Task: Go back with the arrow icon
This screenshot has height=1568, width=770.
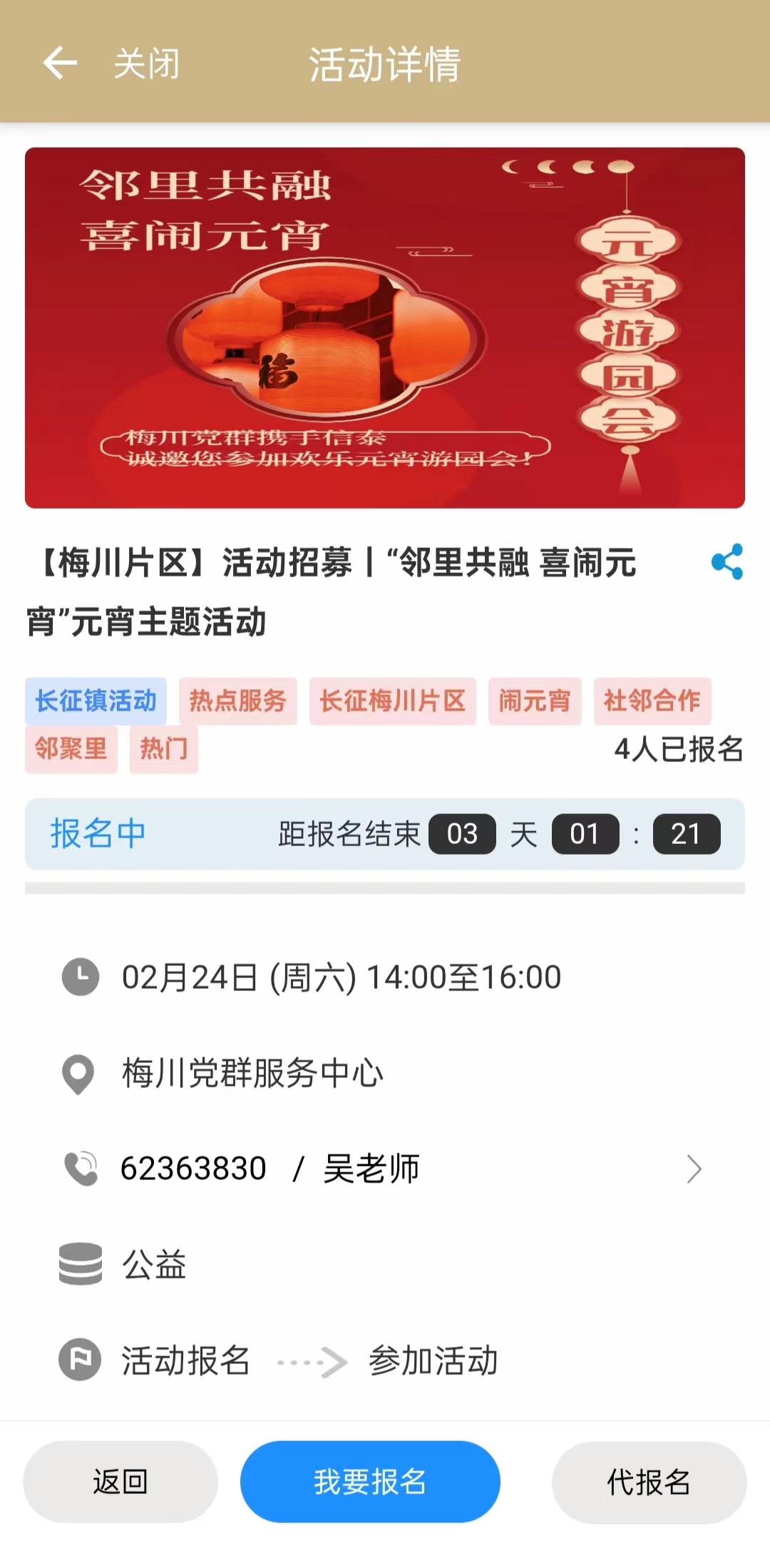Action: click(x=60, y=63)
